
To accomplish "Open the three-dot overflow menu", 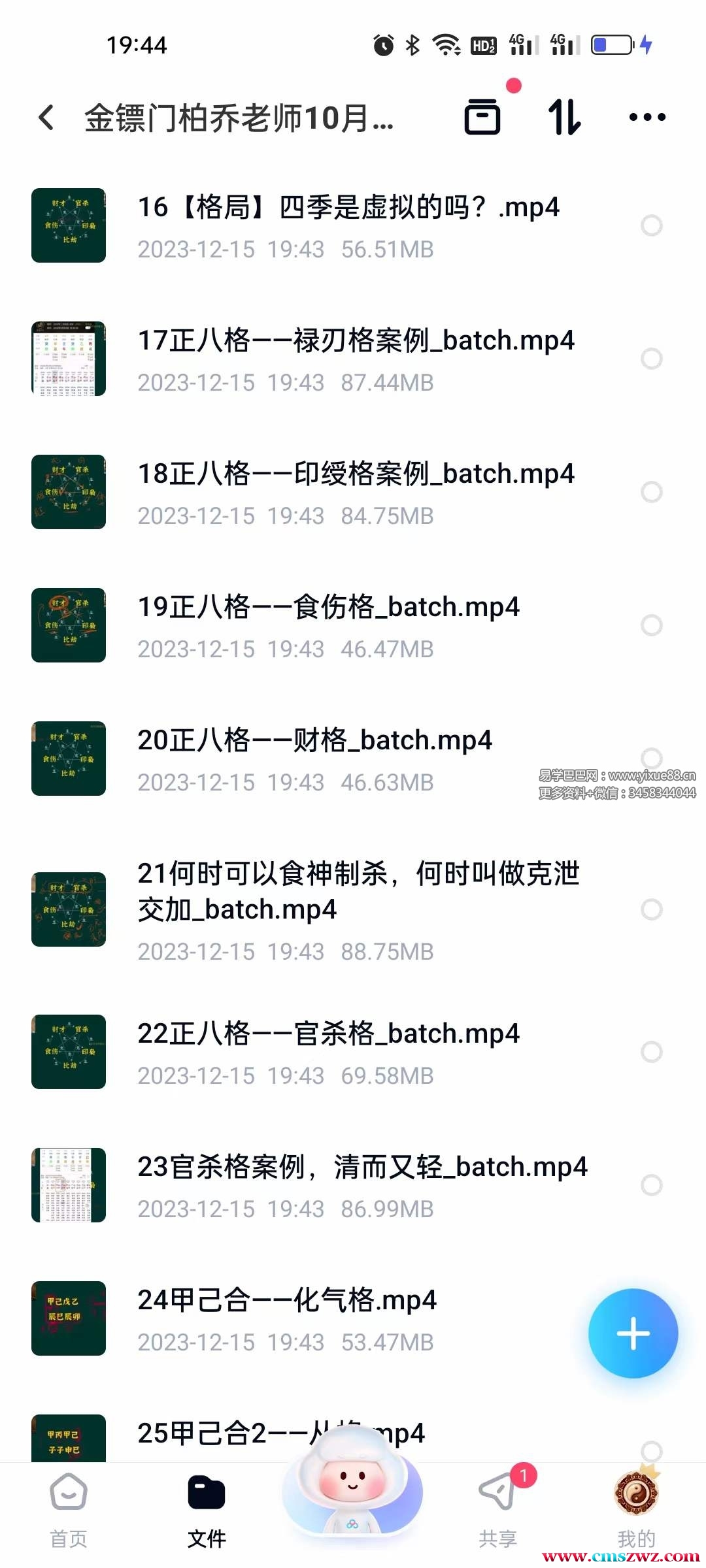I will pyautogui.click(x=647, y=118).
